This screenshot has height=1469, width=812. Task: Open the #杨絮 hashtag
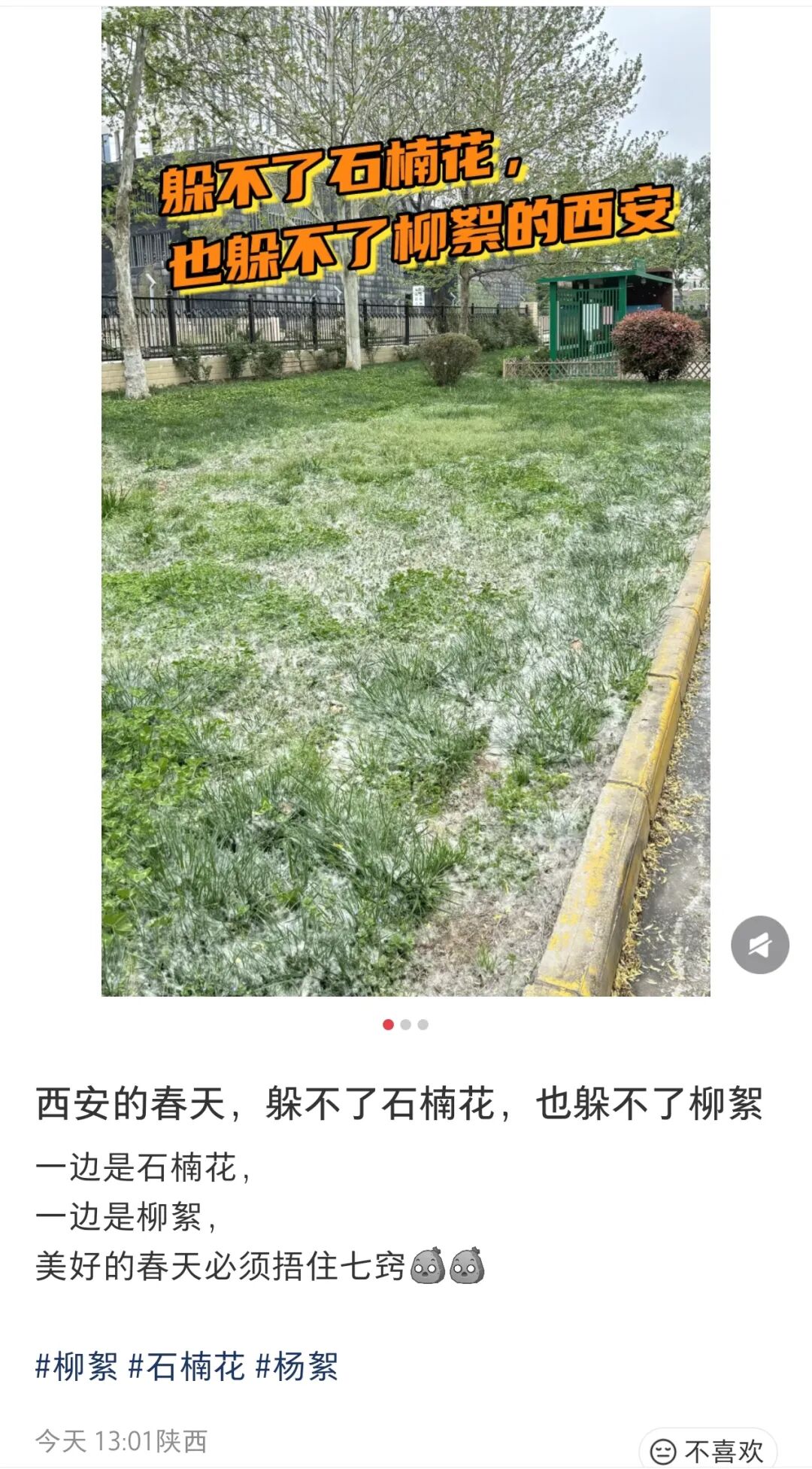pyautogui.click(x=297, y=1367)
